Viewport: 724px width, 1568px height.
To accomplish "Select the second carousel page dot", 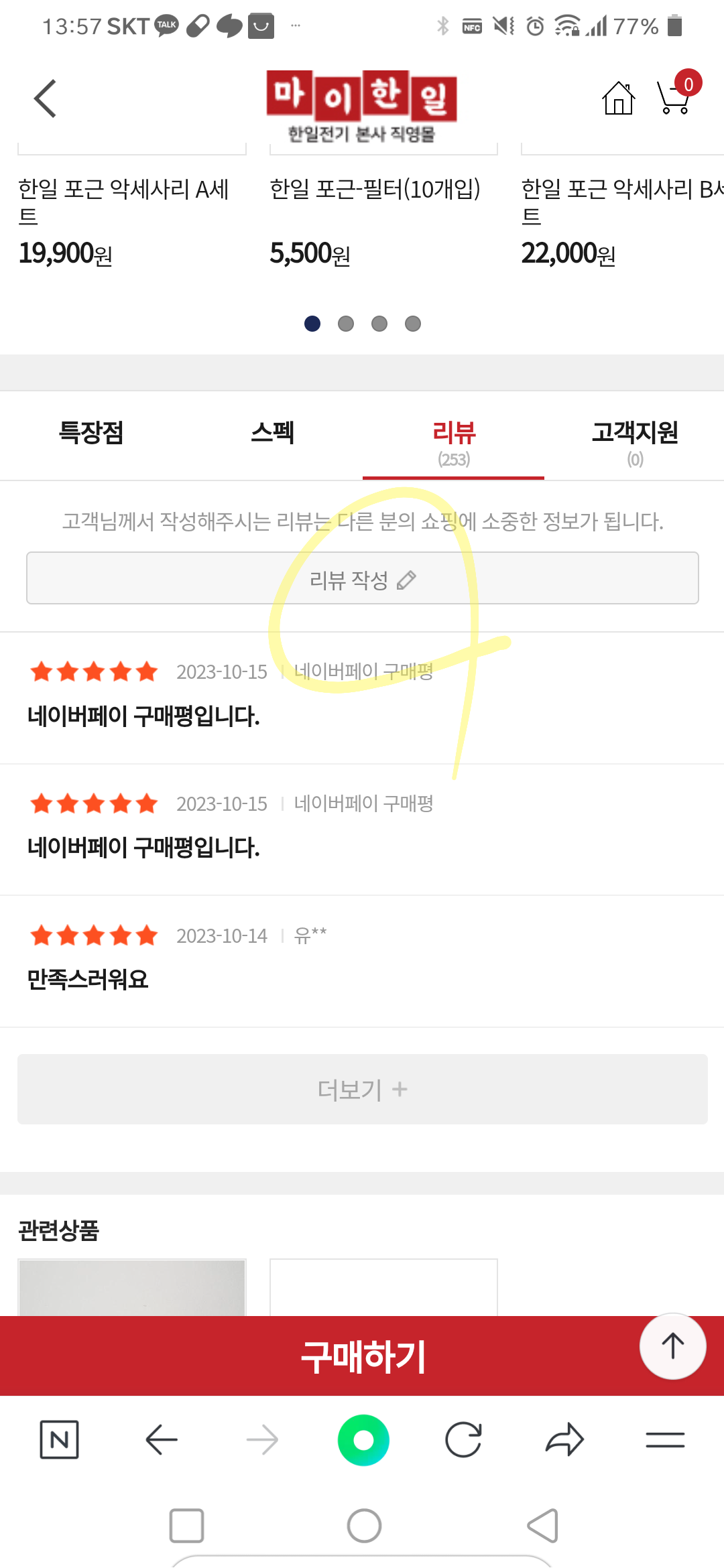I will point(346,324).
